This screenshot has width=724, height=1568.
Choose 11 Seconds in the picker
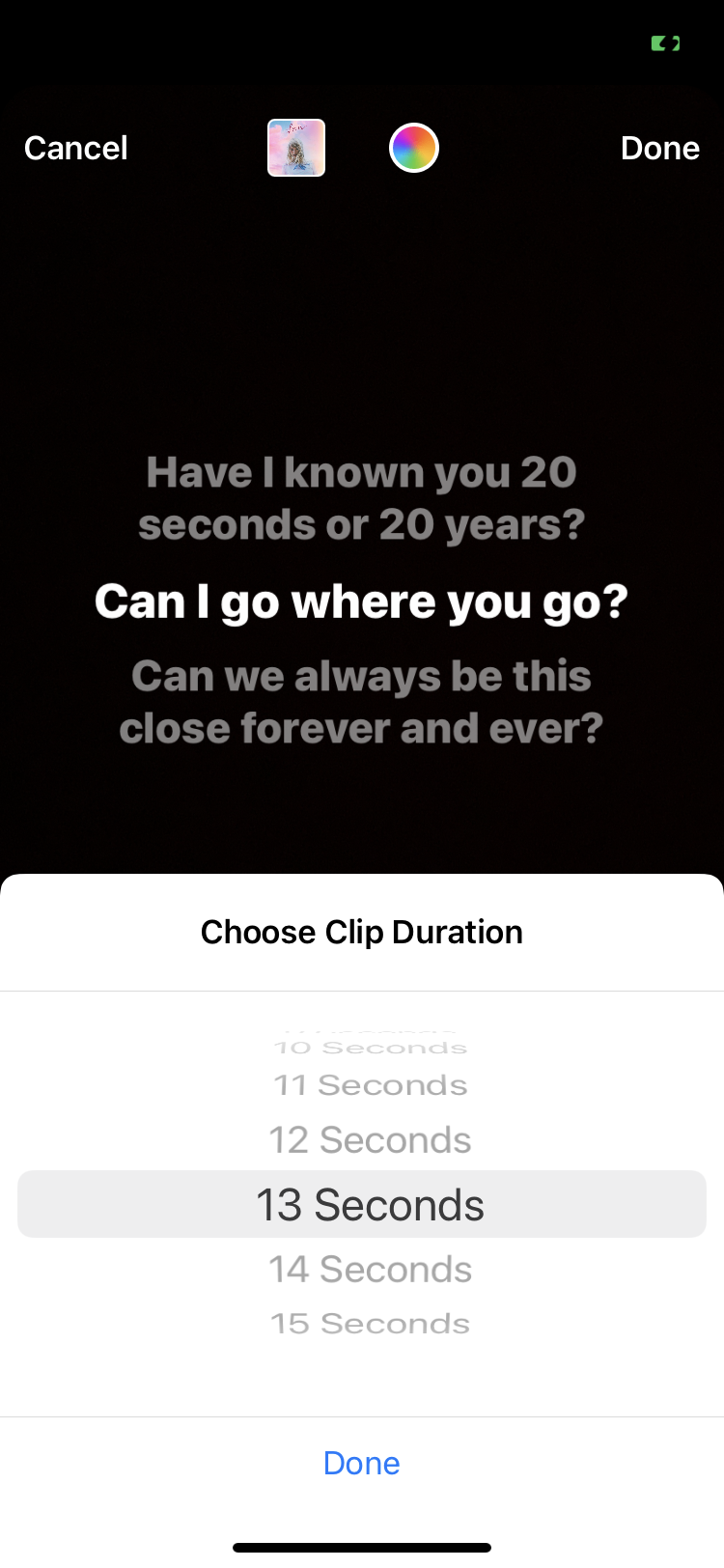[x=370, y=1085]
